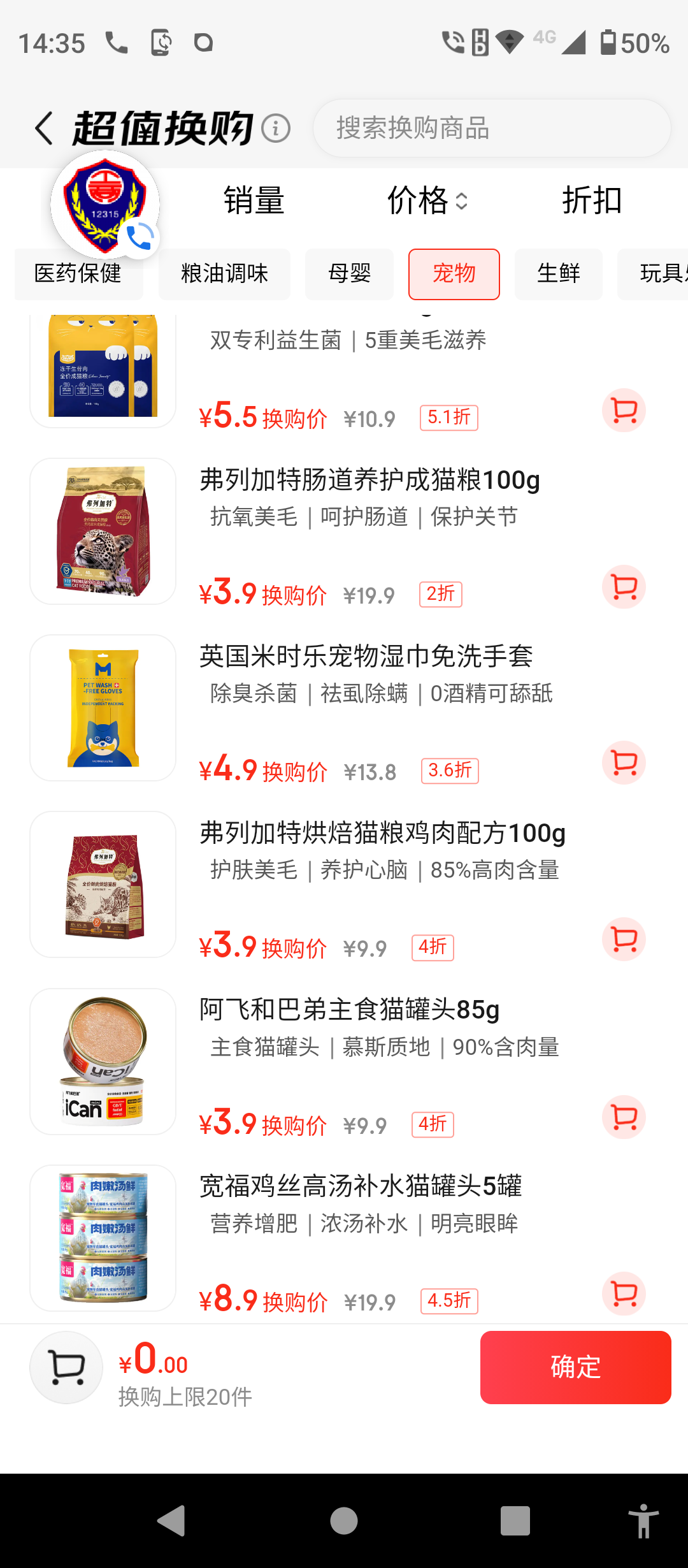Viewport: 688px width, 1568px height.
Task: Add 宽福鸡丝高汤补水猫罐头5罐 to cart
Action: pos(624,1293)
